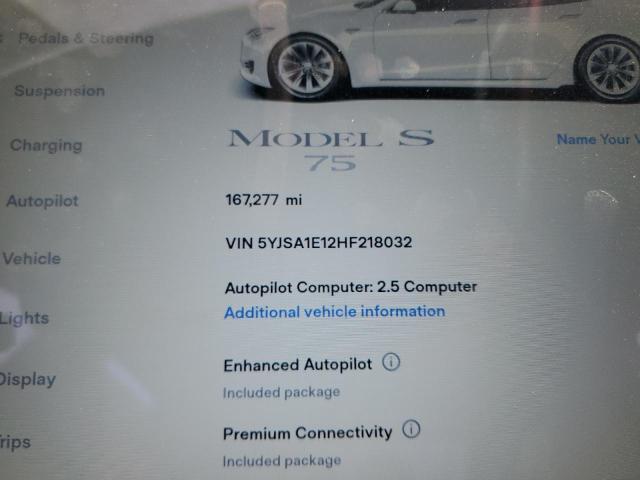This screenshot has width=640, height=480.
Task: Go to Charging settings
Action: 46,145
